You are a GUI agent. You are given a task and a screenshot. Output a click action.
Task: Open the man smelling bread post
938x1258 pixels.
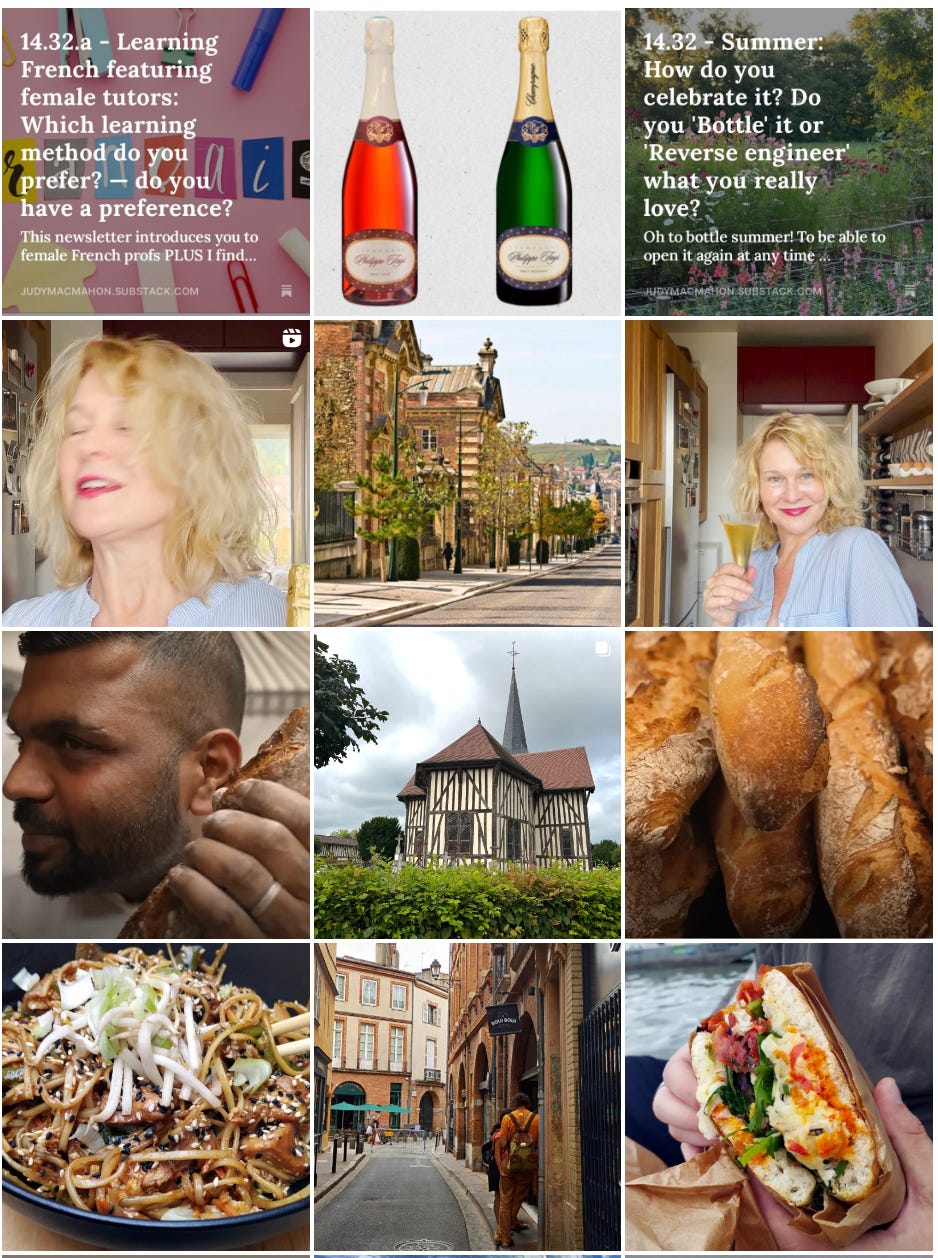click(x=156, y=784)
